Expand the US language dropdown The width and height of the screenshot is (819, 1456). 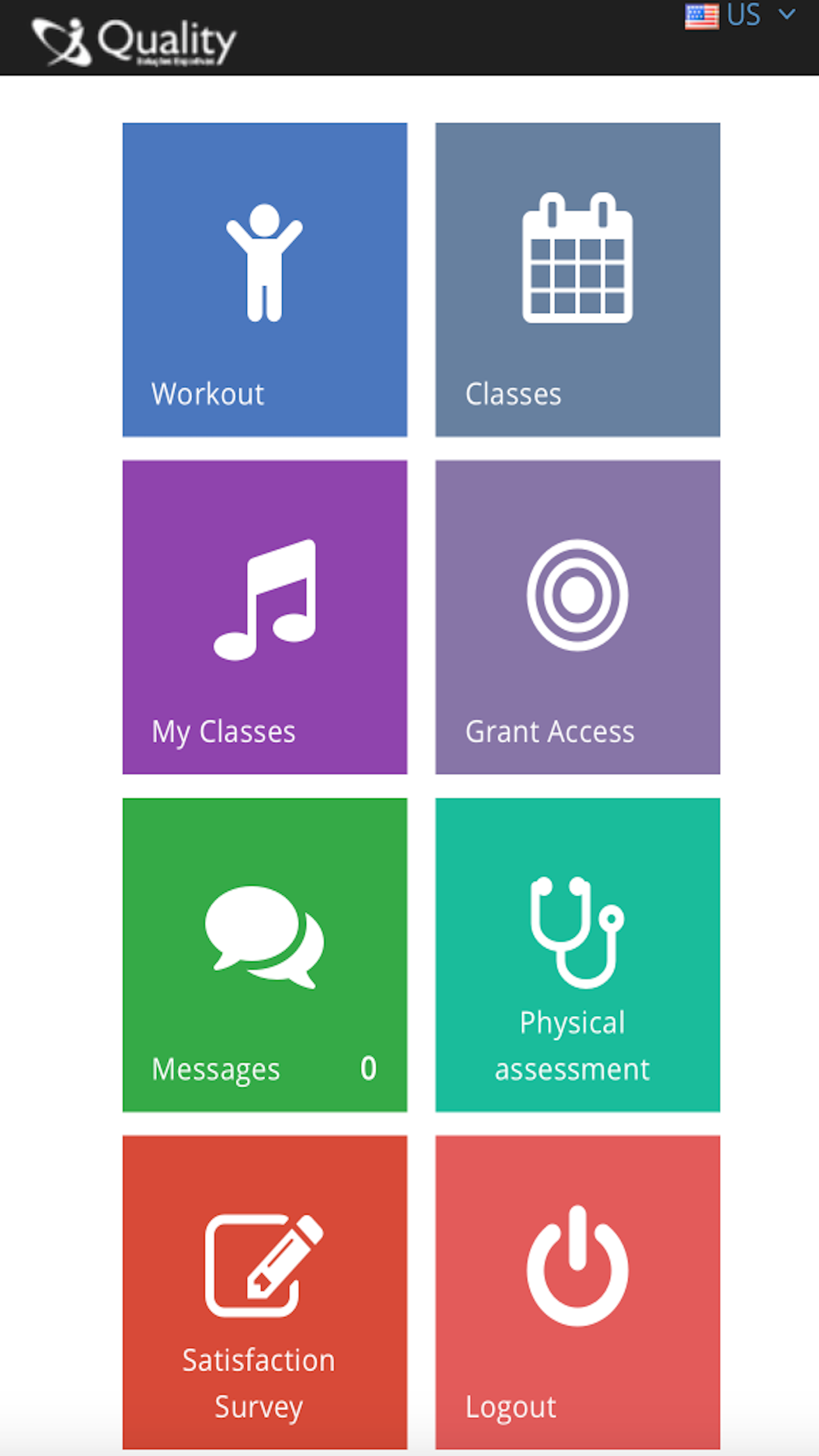coord(741,16)
